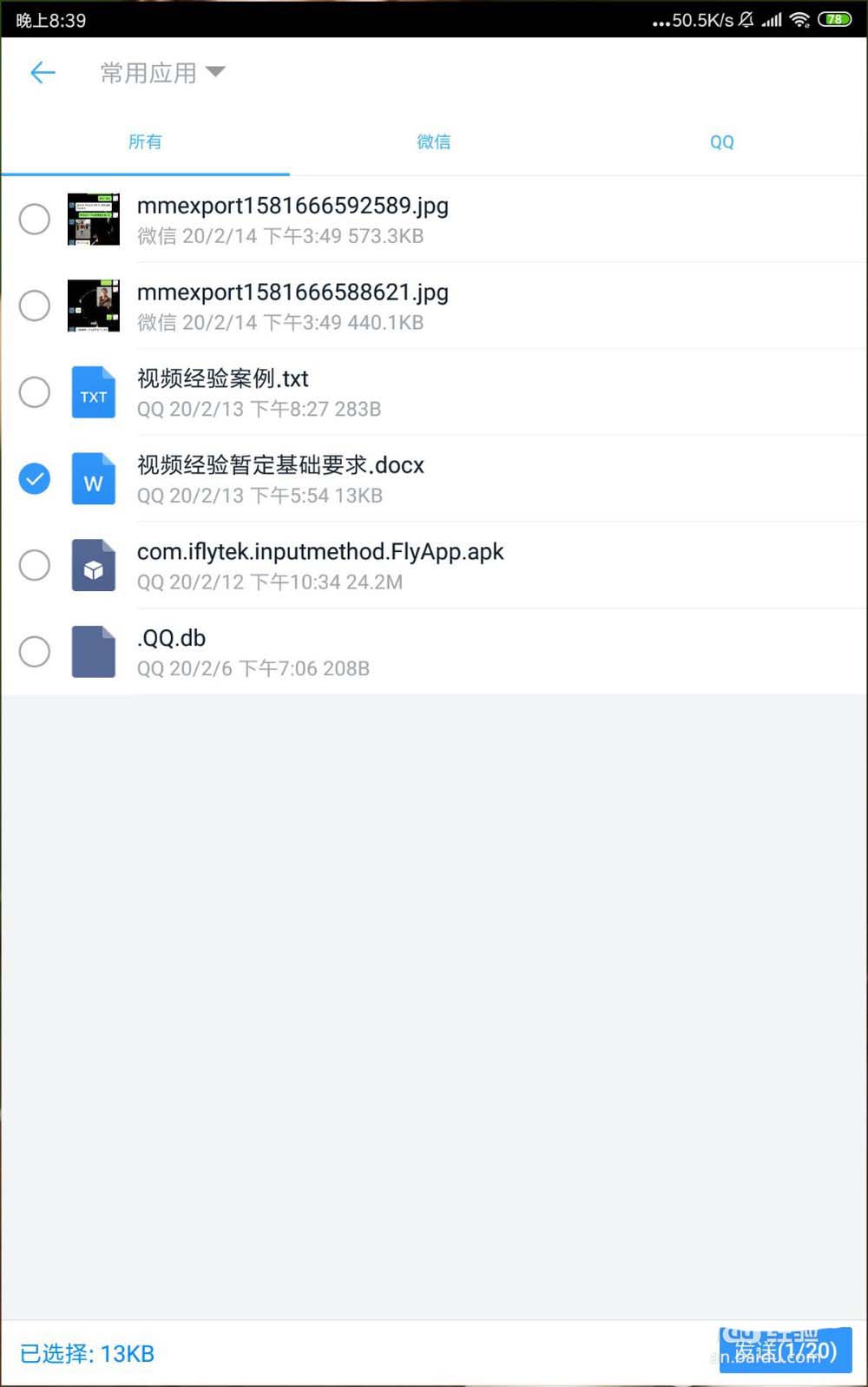Select mmexport1581666592589.jpg checkbox
The image size is (868, 1387).
[35, 219]
